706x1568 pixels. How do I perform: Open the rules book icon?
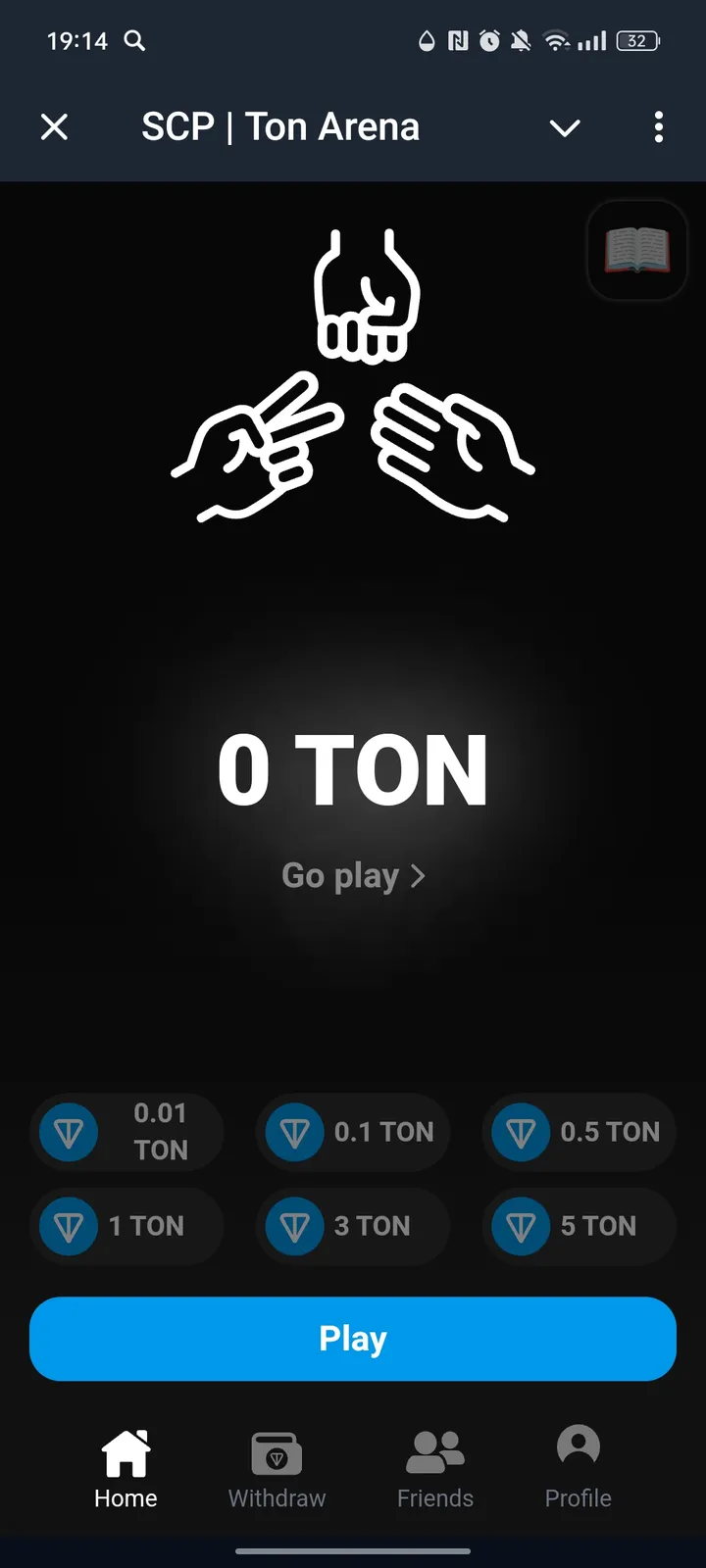(636, 251)
